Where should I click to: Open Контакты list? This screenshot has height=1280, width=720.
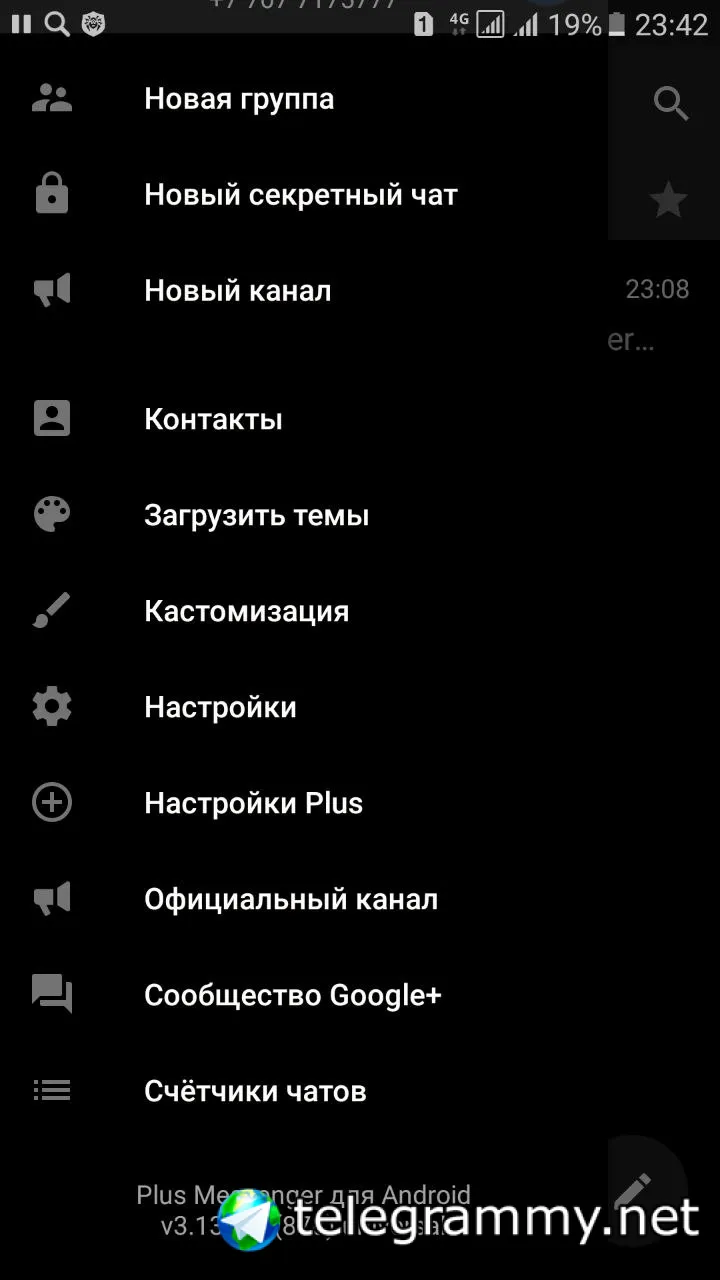[x=213, y=419]
